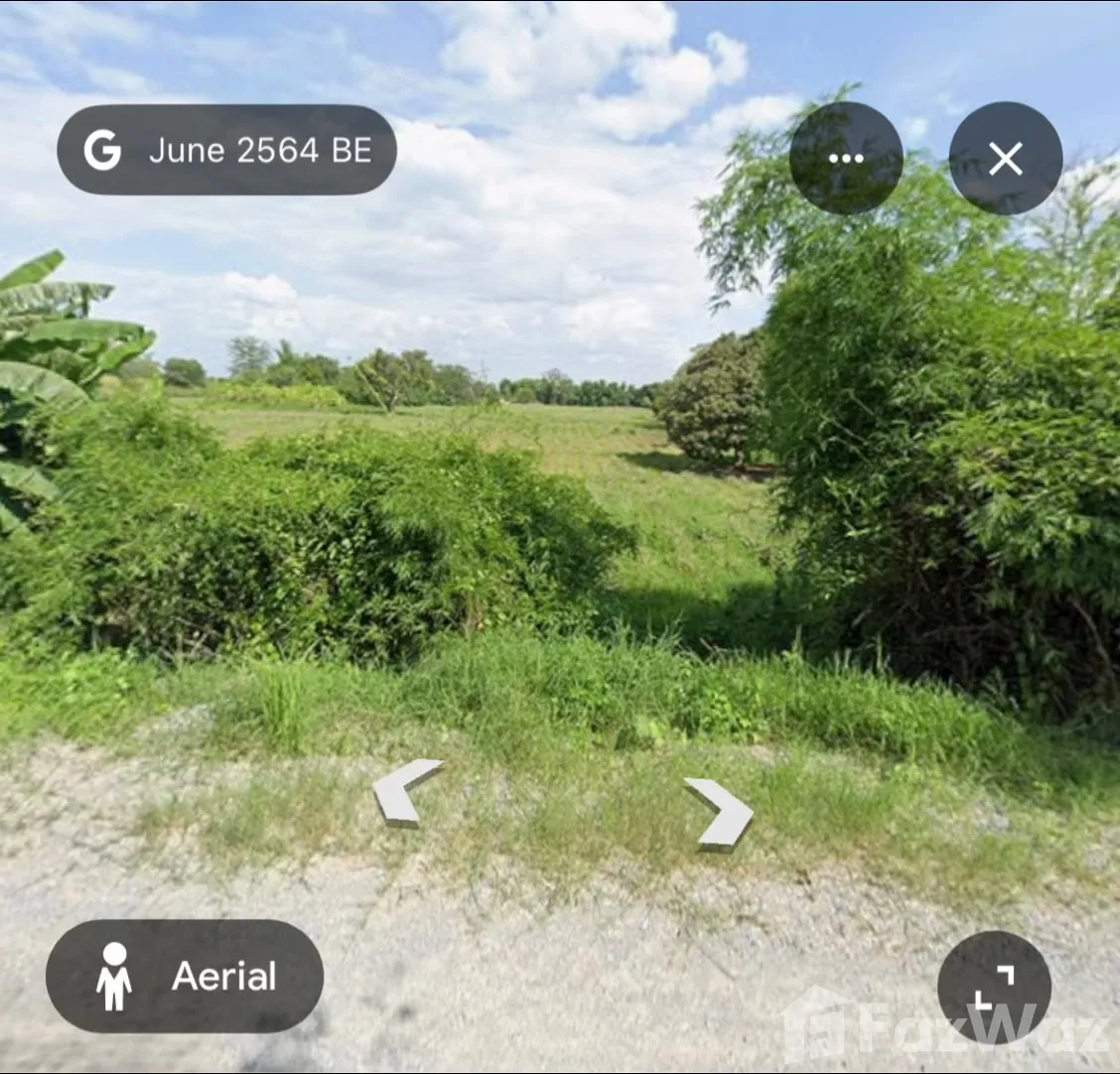This screenshot has height=1074, width=1120.
Task: Close the Street View panel
Action: [x=1005, y=159]
